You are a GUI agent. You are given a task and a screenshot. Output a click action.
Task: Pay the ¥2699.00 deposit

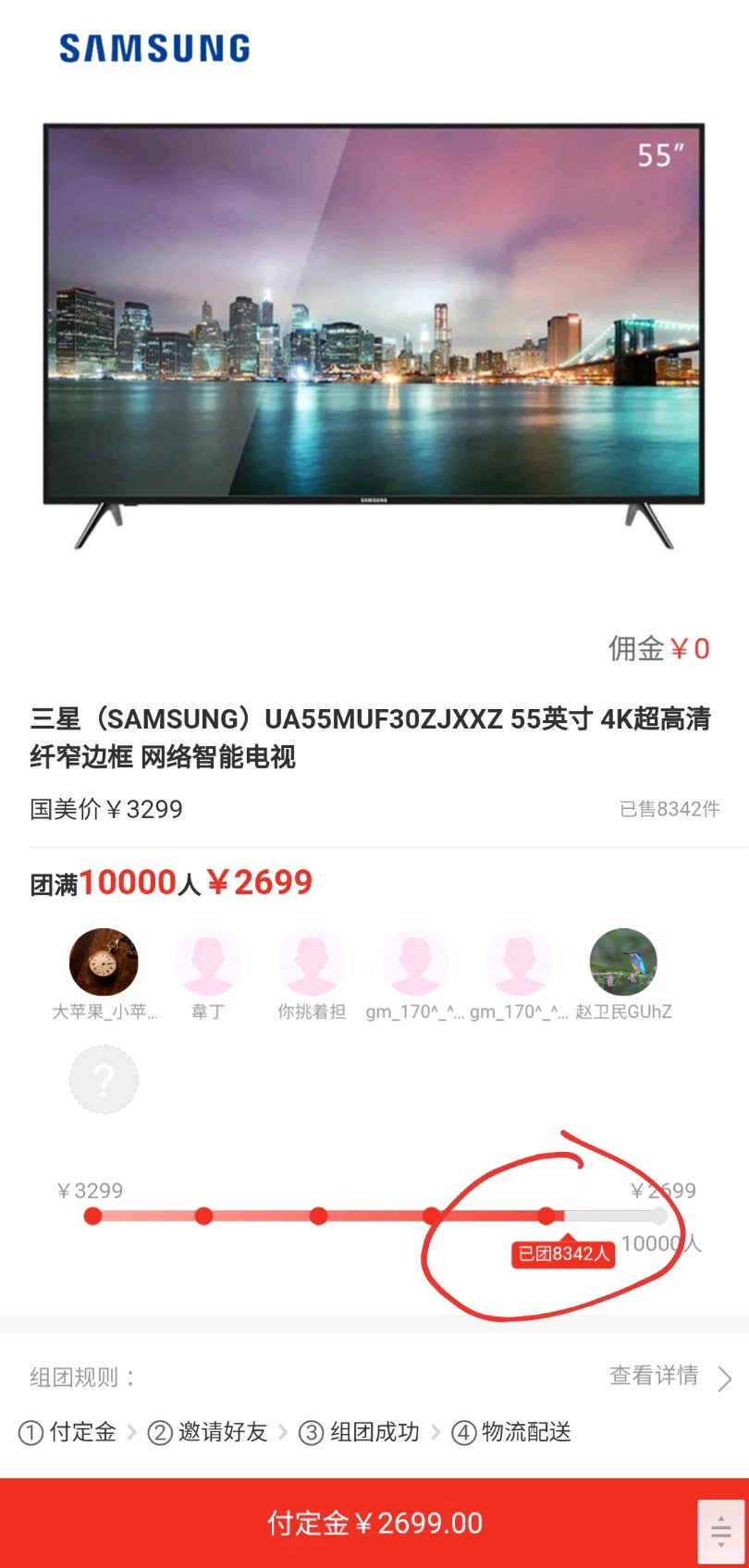point(374,1523)
